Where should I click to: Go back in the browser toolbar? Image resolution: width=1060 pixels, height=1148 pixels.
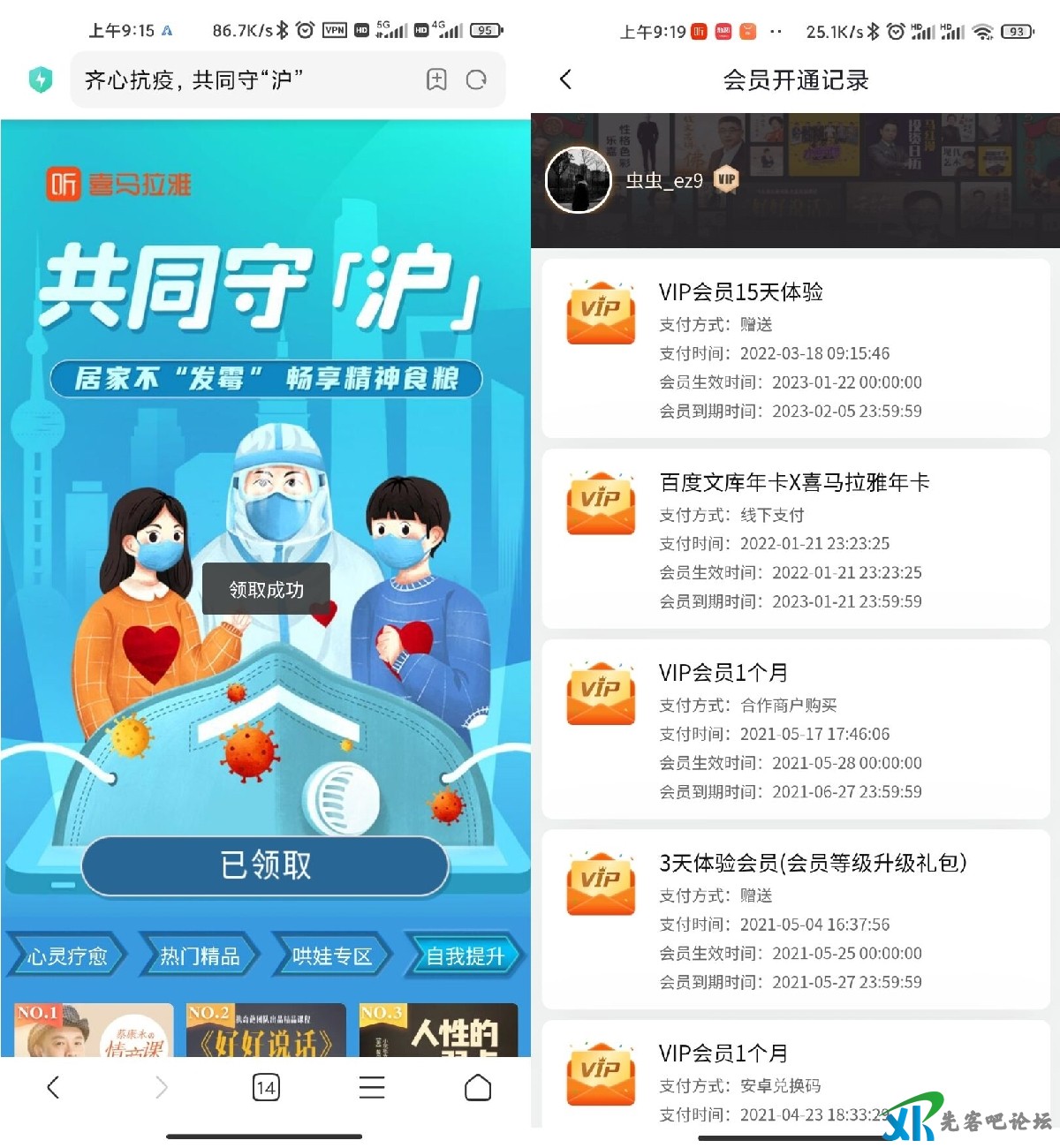[53, 1087]
